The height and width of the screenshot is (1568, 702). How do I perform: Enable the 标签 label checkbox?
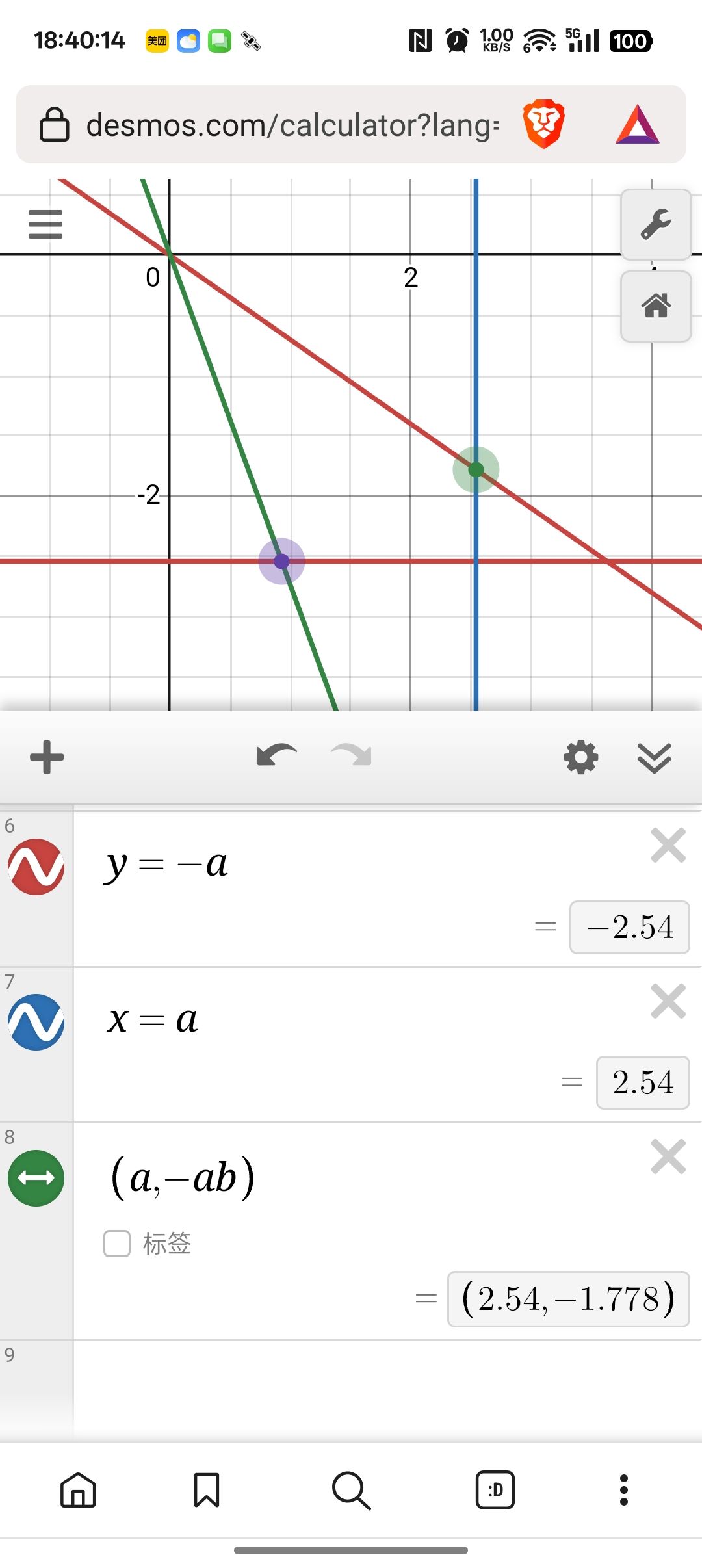(118, 1243)
